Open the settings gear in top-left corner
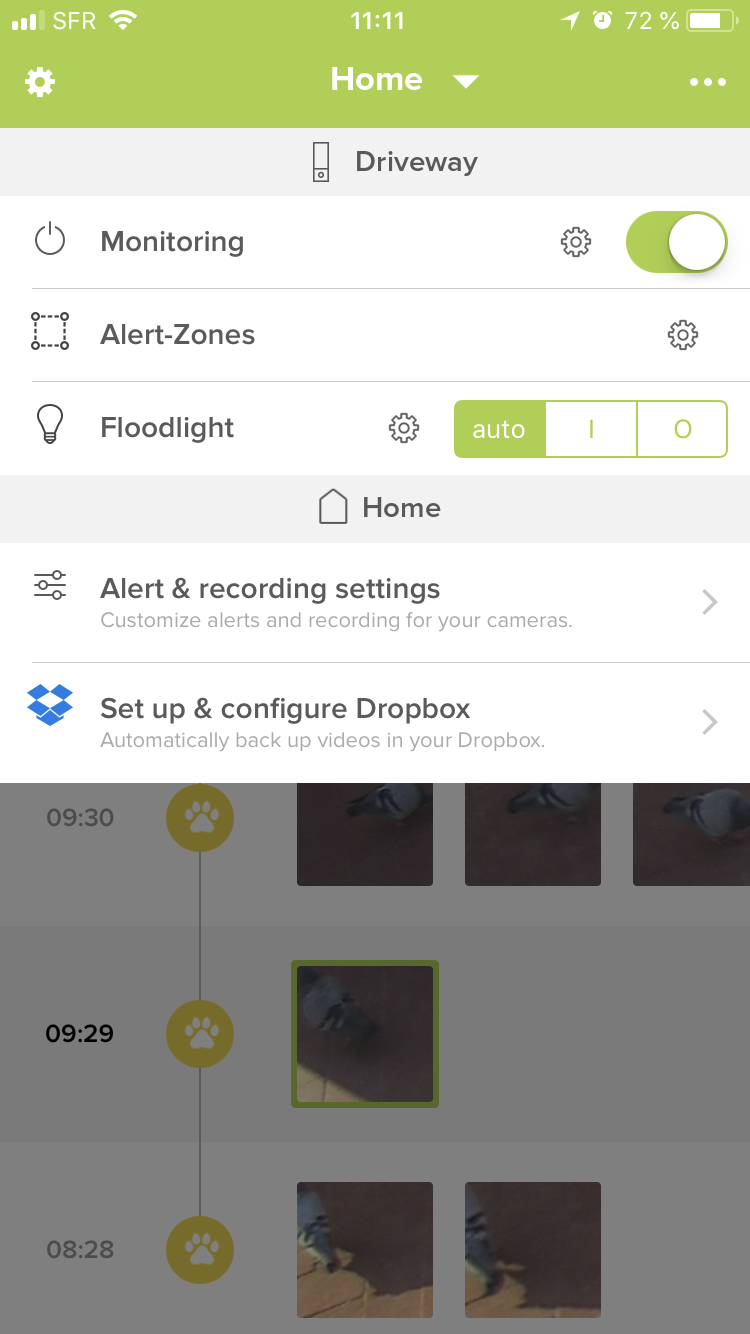This screenshot has height=1334, width=750. pyautogui.click(x=38, y=81)
